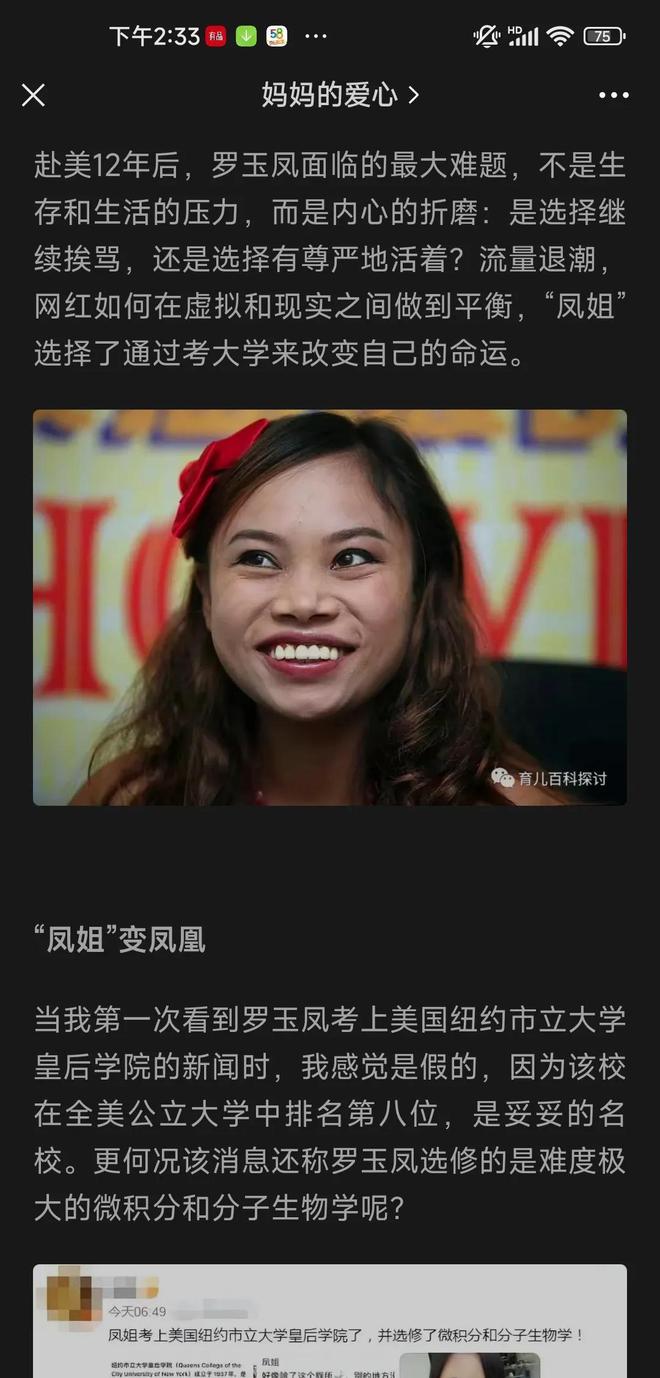This screenshot has width=660, height=1378.
Task: Open the news screenshot image
Action: (329, 1320)
